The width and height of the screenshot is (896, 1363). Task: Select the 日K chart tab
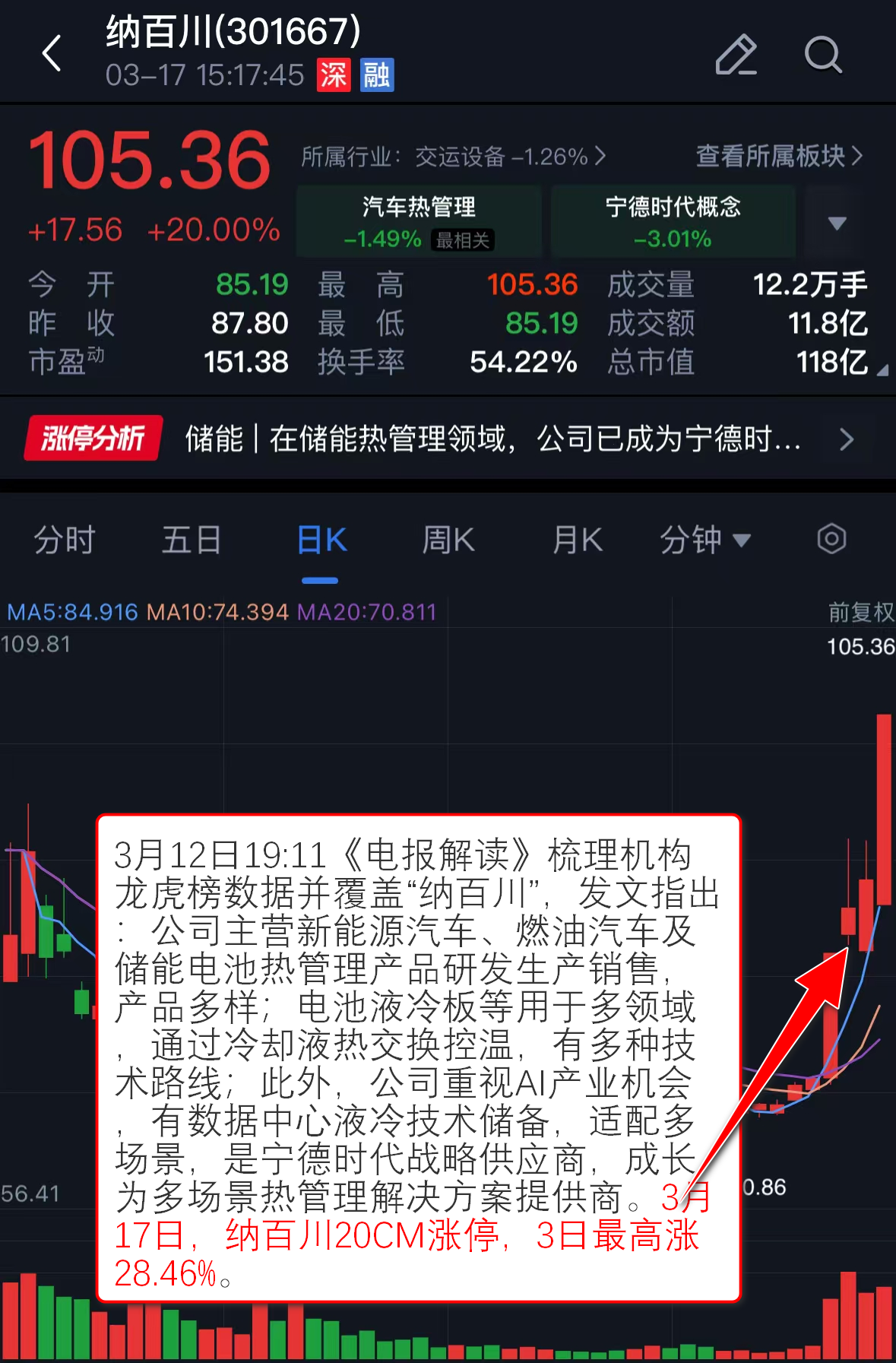point(321,540)
